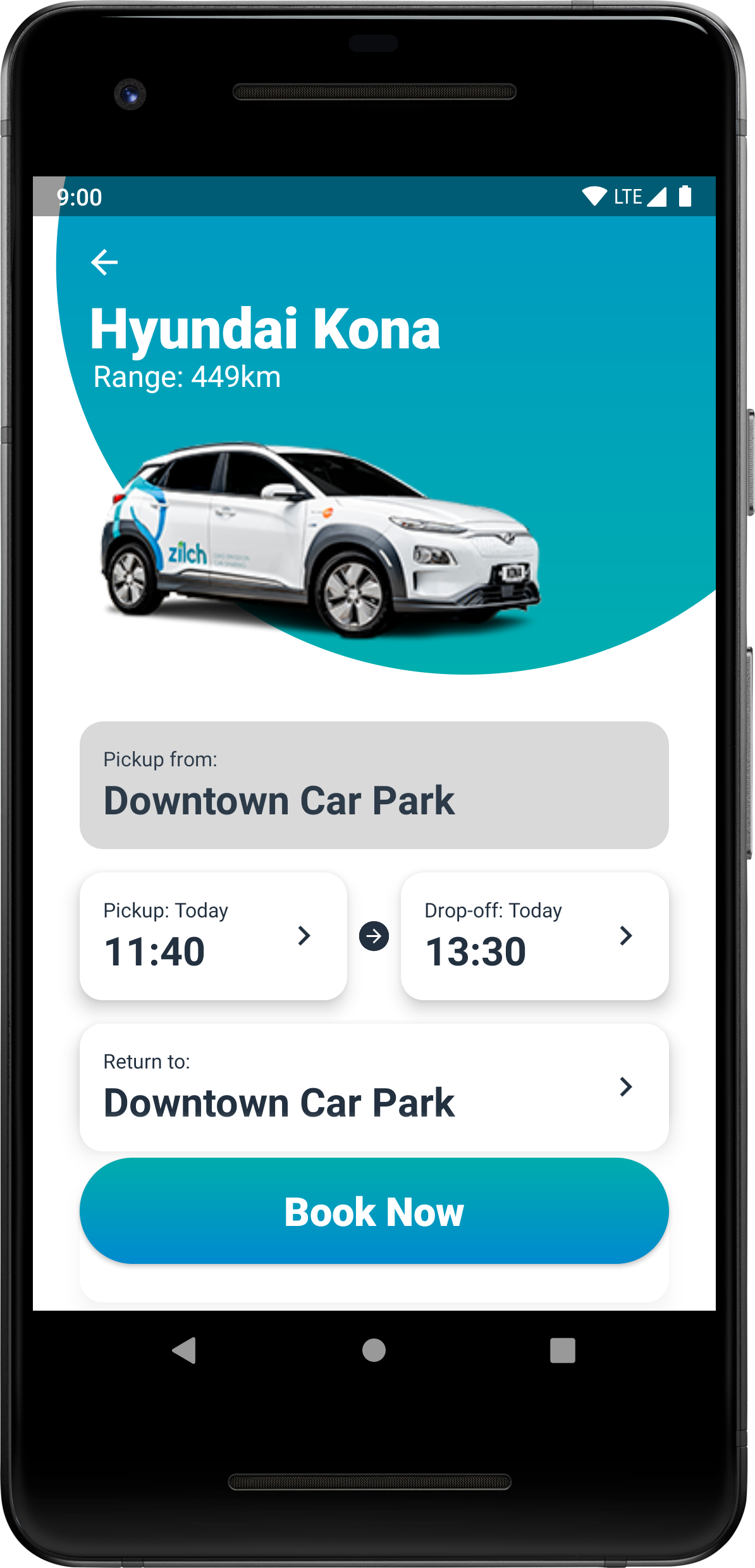Change the pickup time 11:40
Screen dimensions: 755x1568
[213, 936]
